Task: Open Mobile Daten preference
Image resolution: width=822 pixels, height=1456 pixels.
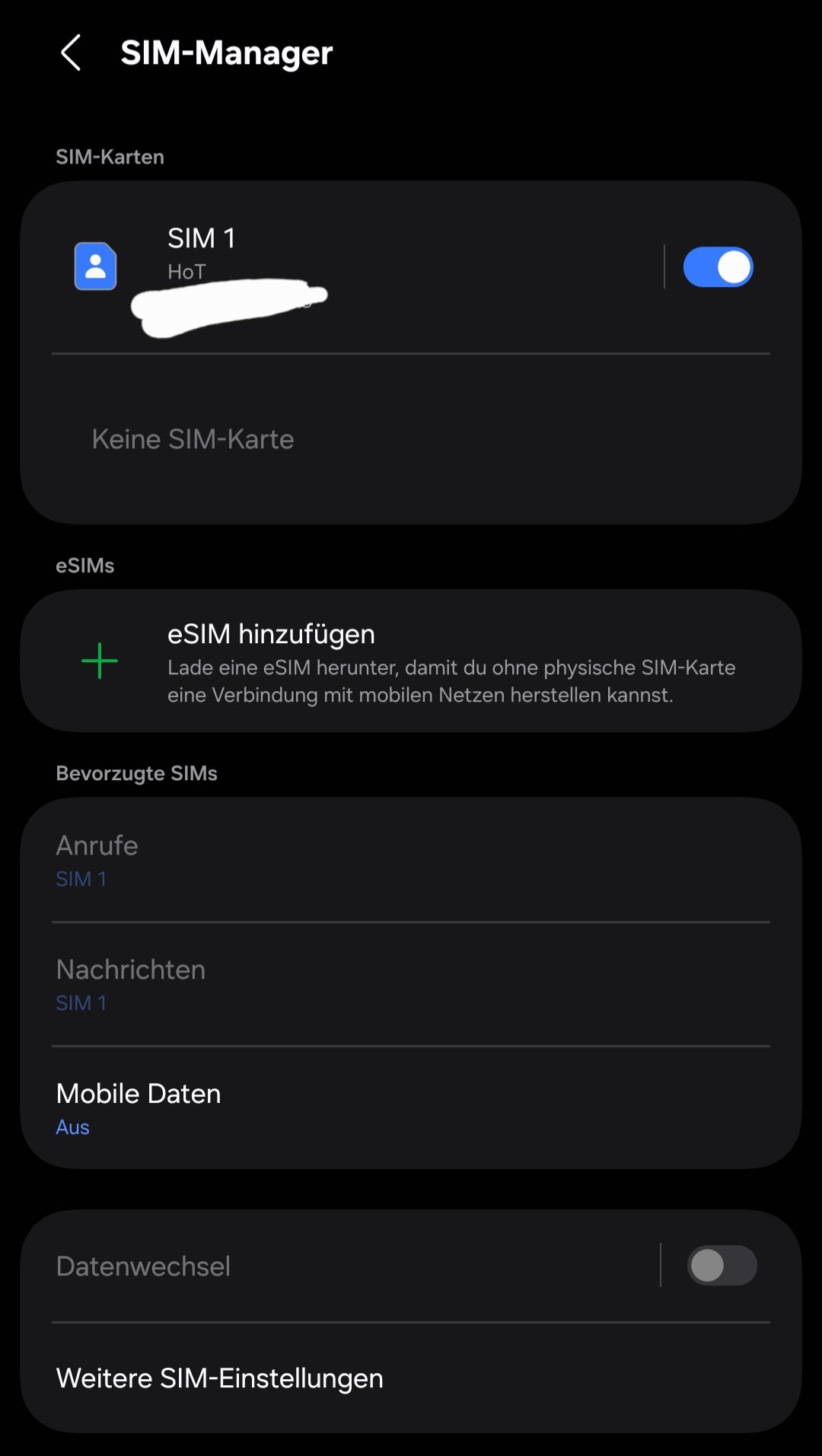Action: pos(411,1108)
